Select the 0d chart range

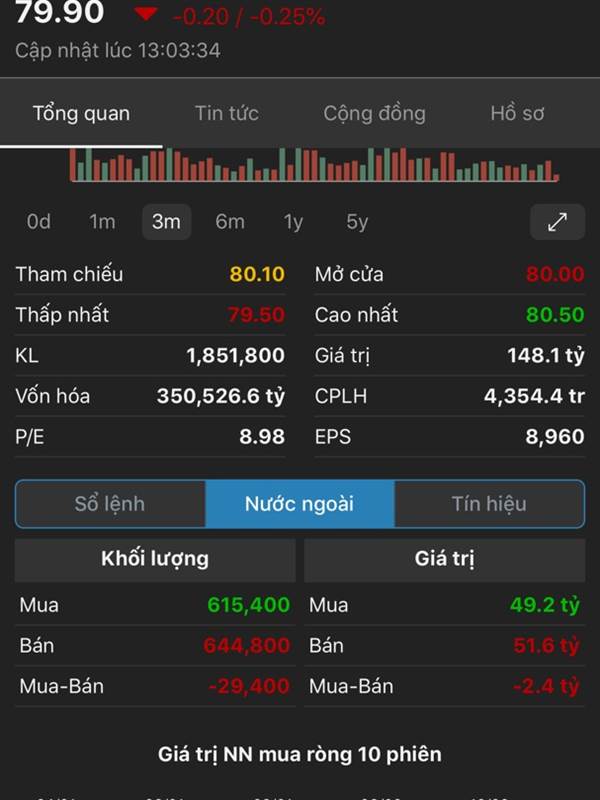coord(39,222)
